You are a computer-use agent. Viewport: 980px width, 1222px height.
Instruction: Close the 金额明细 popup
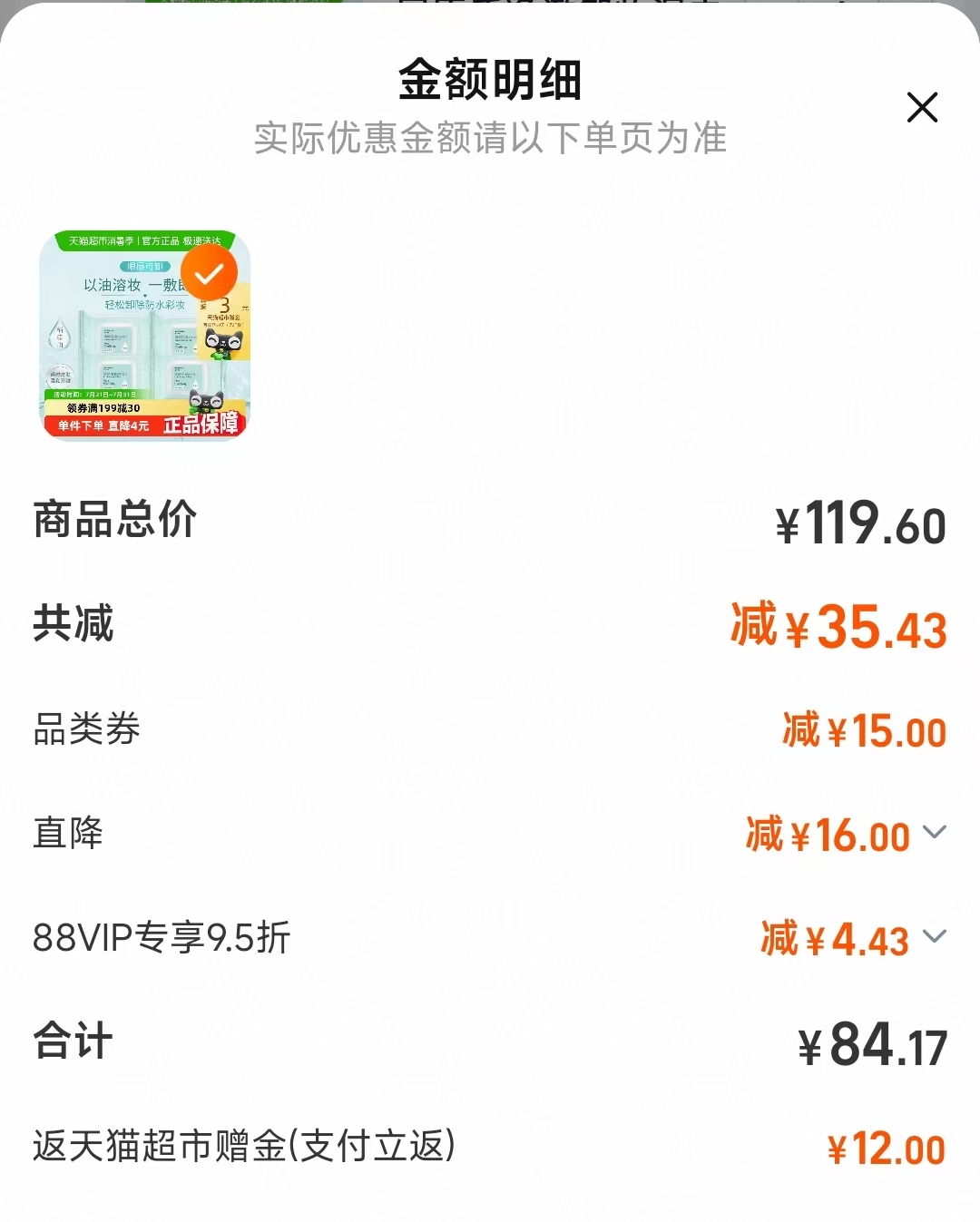point(923,107)
